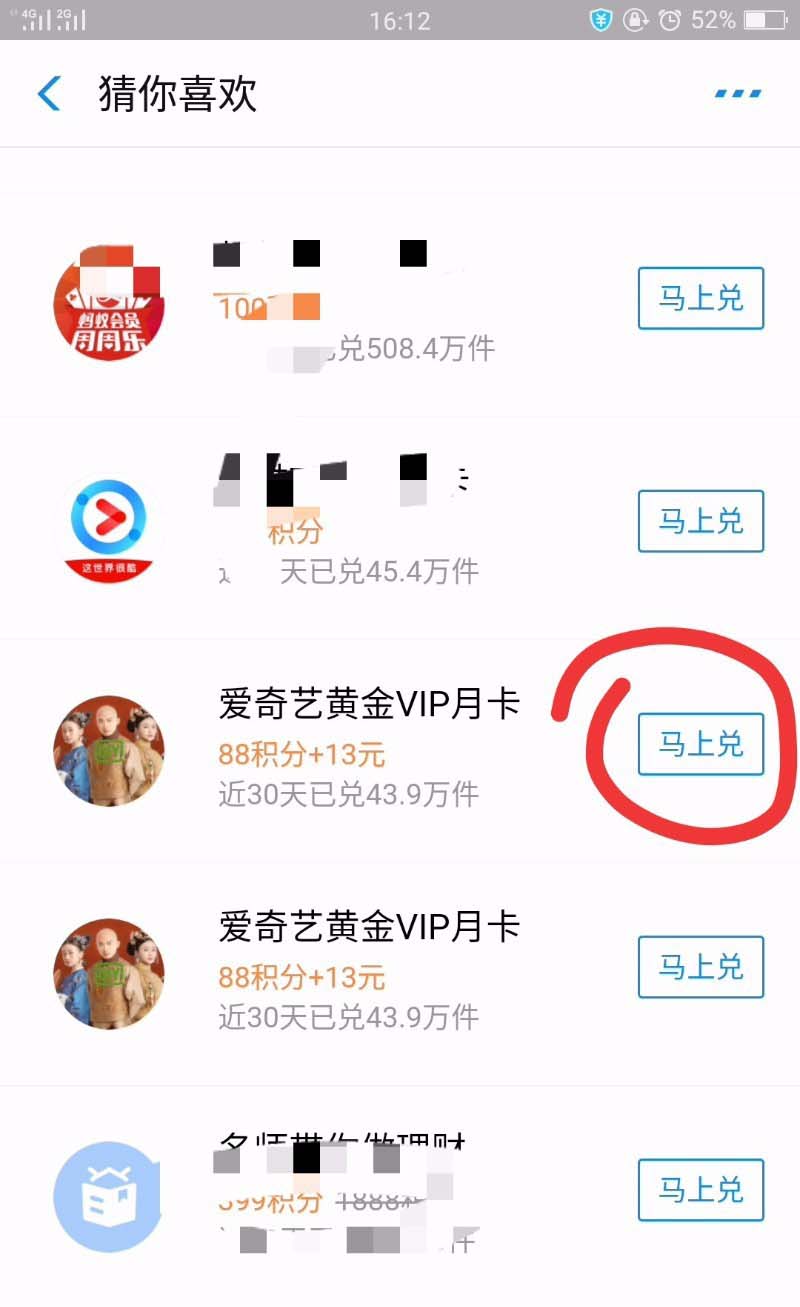Select the 猜你喜欢 page title
The height and width of the screenshot is (1307, 800).
pos(177,93)
